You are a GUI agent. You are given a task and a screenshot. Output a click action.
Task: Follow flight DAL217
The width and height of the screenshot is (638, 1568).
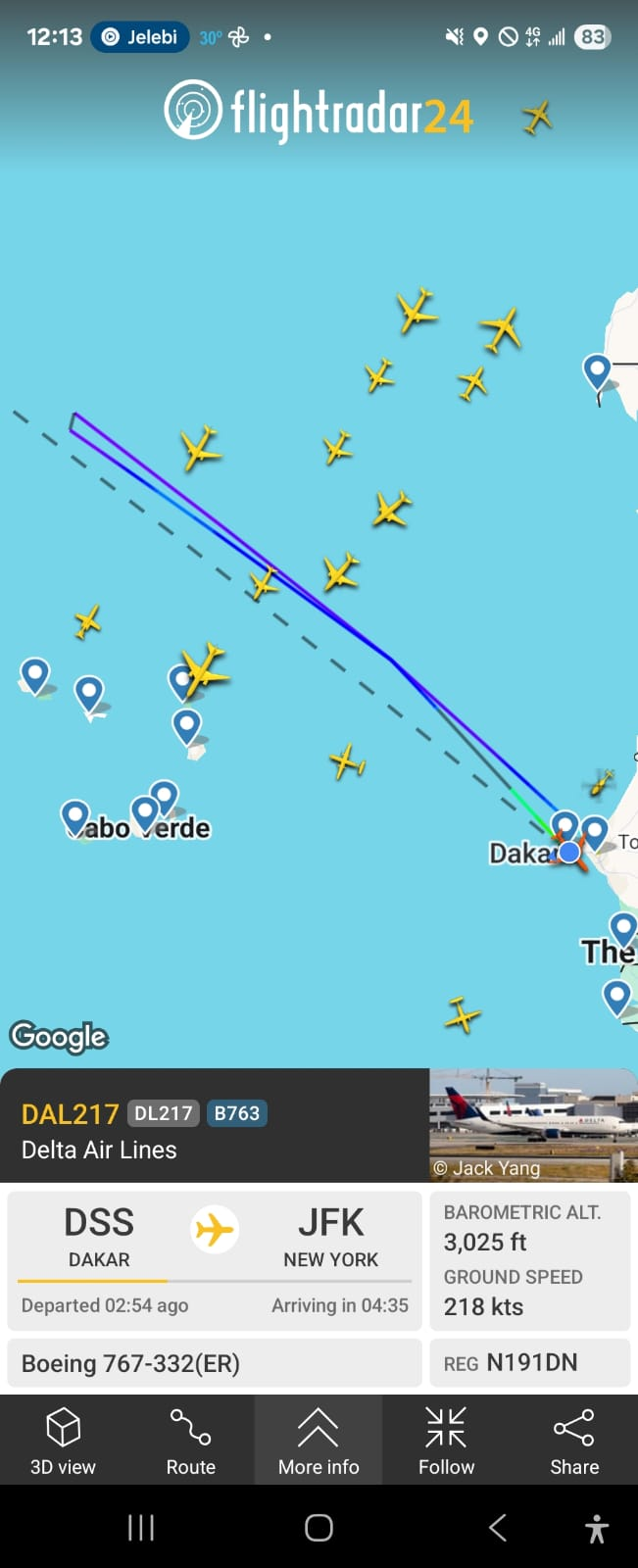(x=446, y=1439)
